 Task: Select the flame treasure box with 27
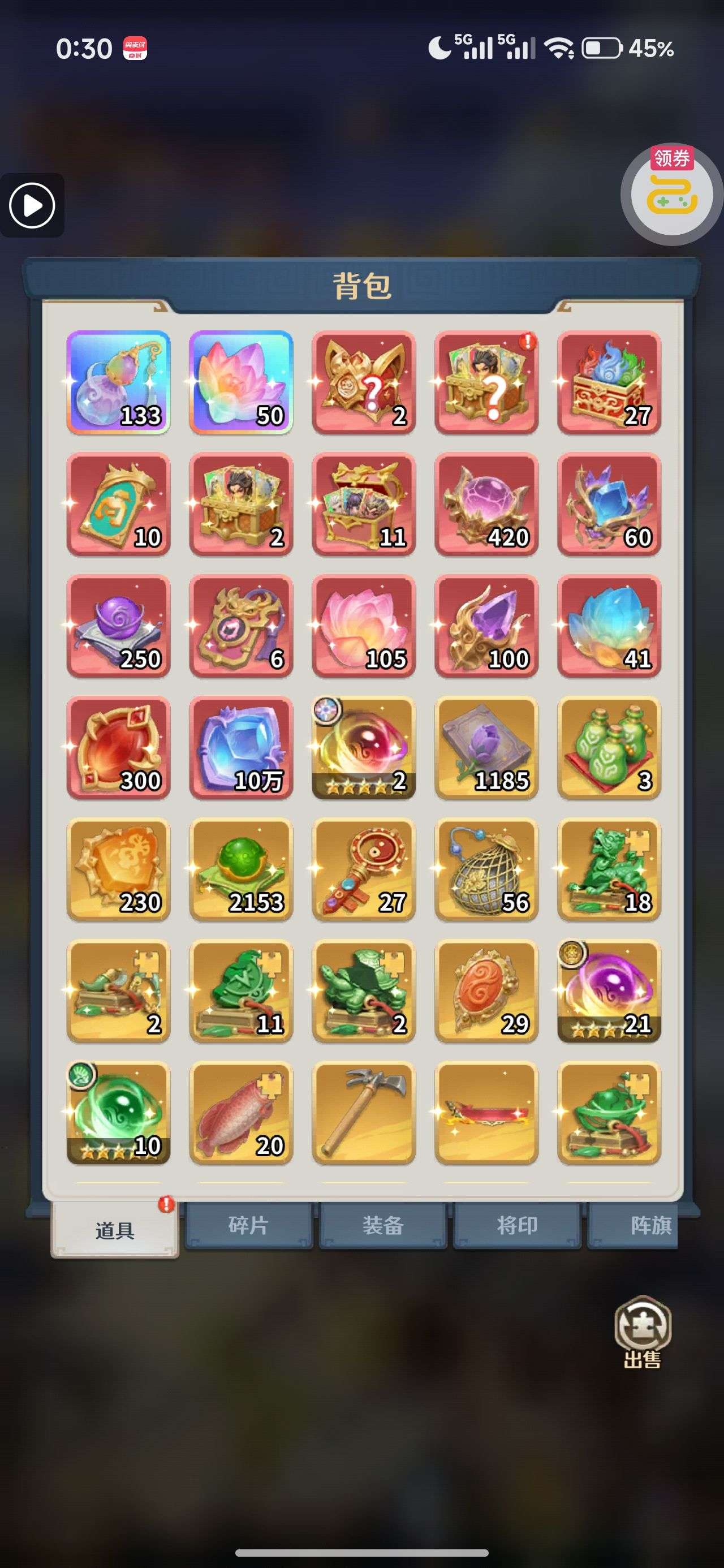(609, 382)
